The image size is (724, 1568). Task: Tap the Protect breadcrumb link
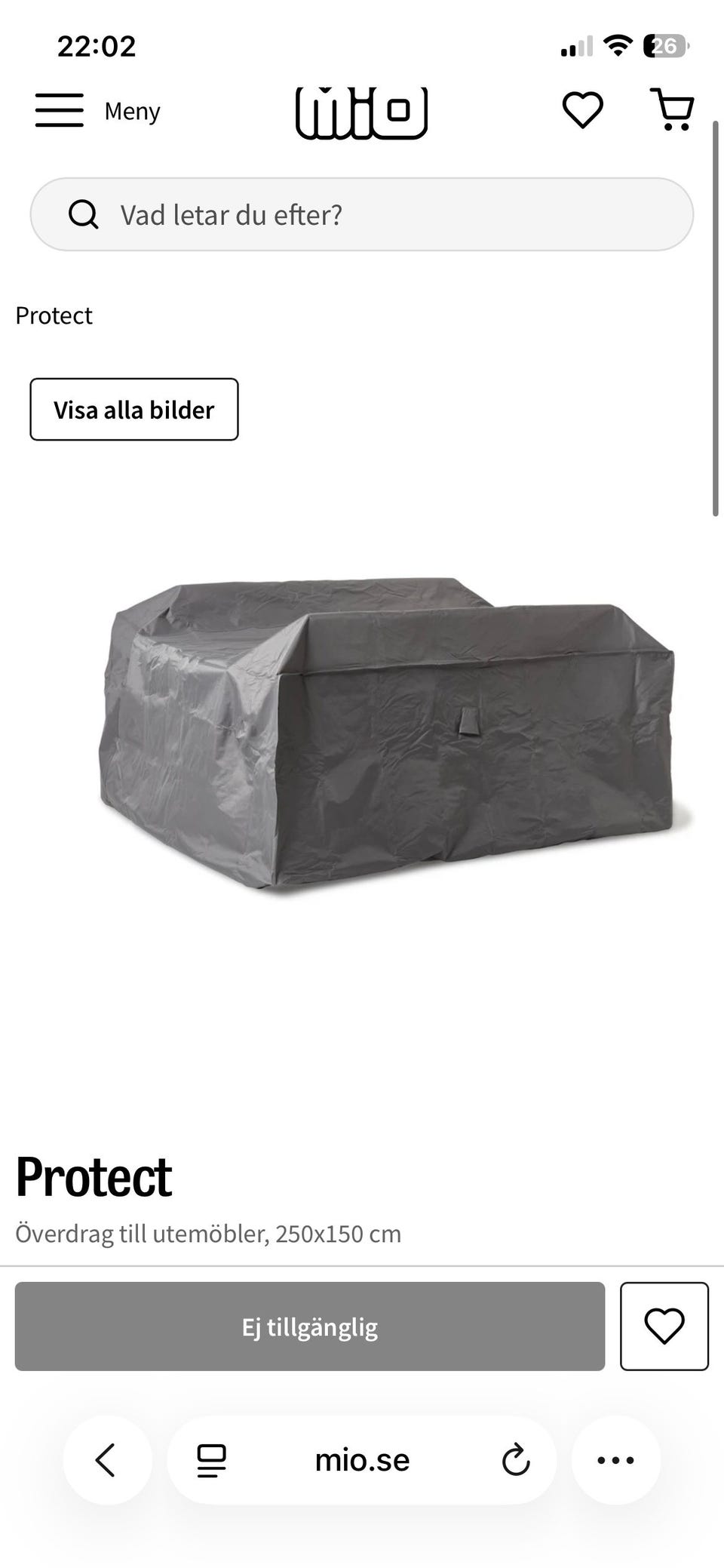[x=54, y=315]
